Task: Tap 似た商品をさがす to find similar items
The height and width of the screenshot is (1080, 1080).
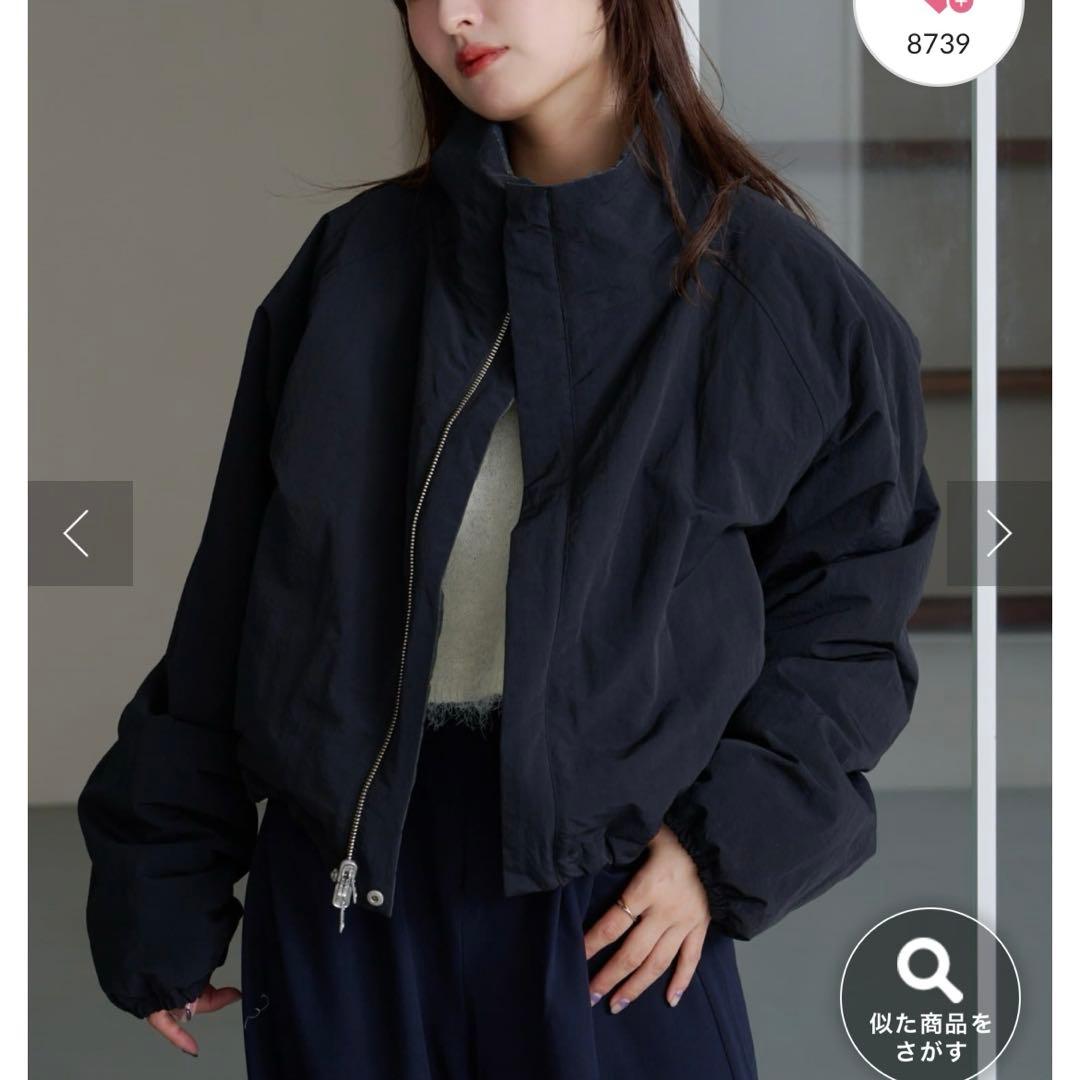Action: coord(930,994)
